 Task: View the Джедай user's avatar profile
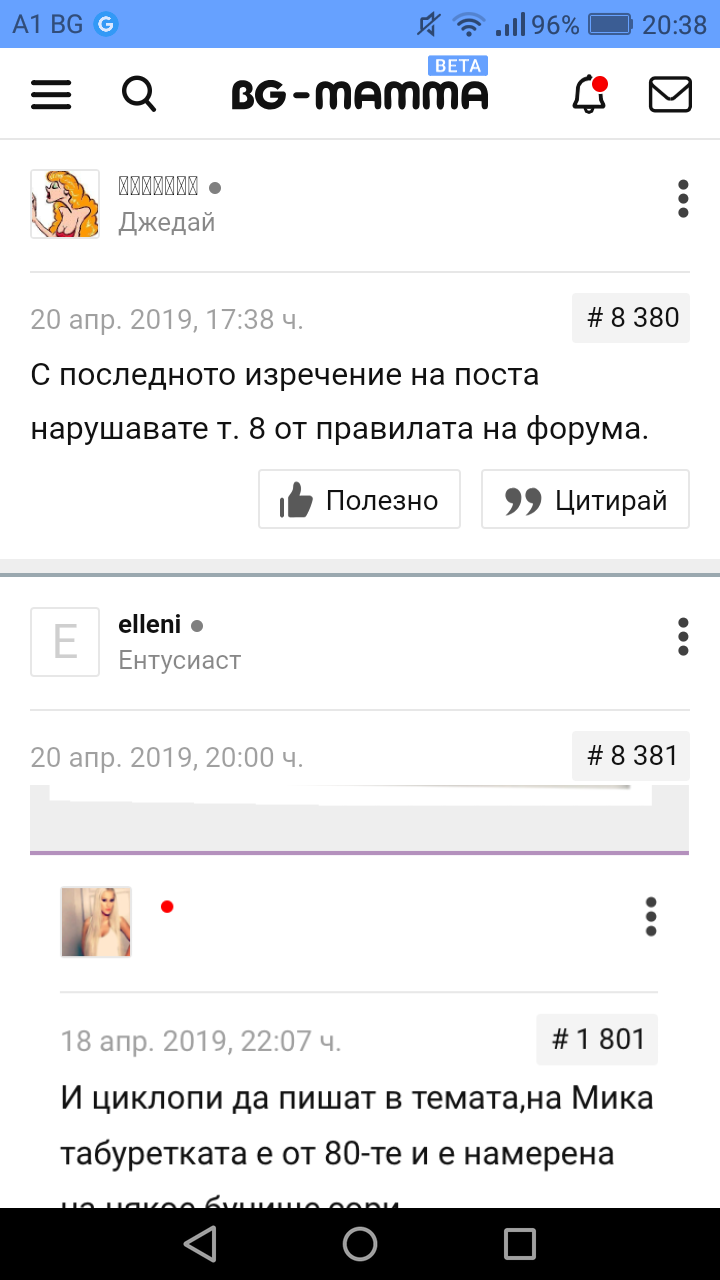pyautogui.click(x=65, y=204)
